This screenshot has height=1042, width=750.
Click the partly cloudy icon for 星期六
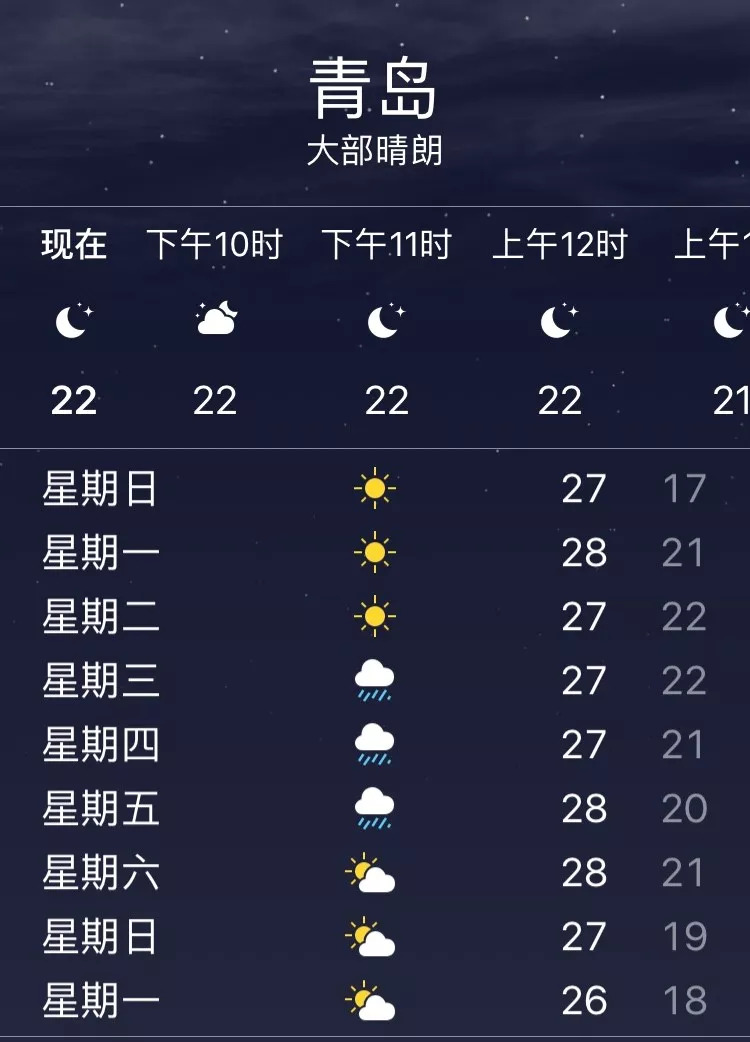pyautogui.click(x=371, y=872)
